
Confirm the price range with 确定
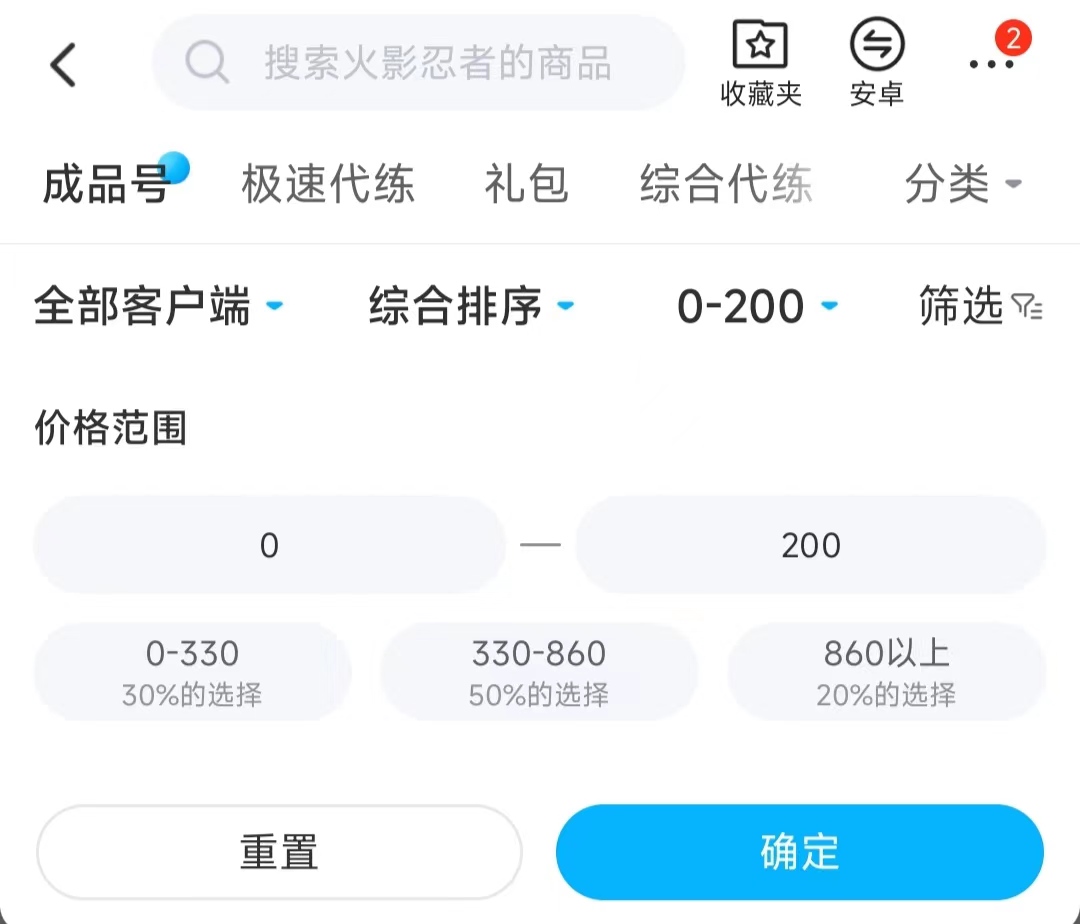click(x=799, y=852)
